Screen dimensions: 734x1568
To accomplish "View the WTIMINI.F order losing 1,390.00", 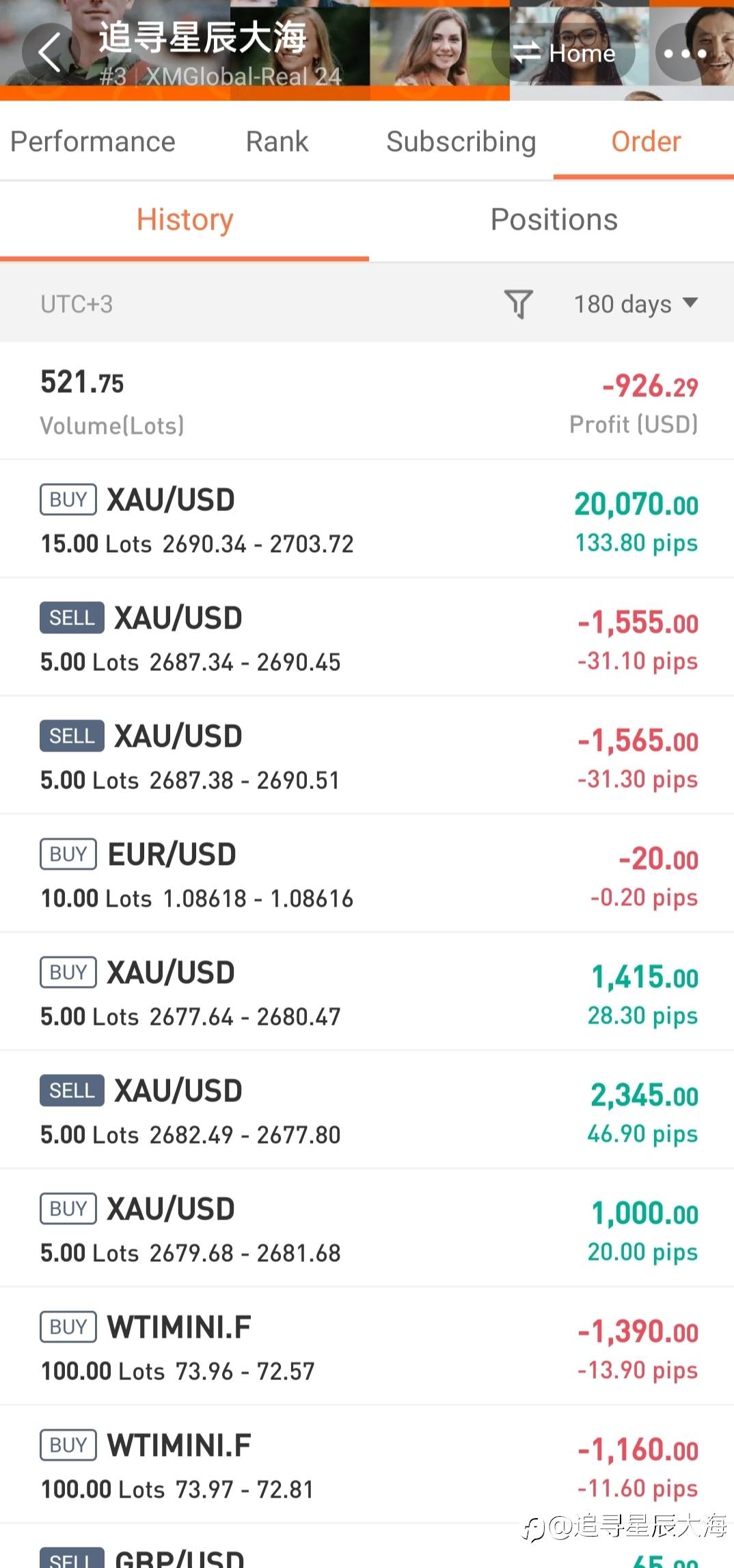I will point(367,1346).
